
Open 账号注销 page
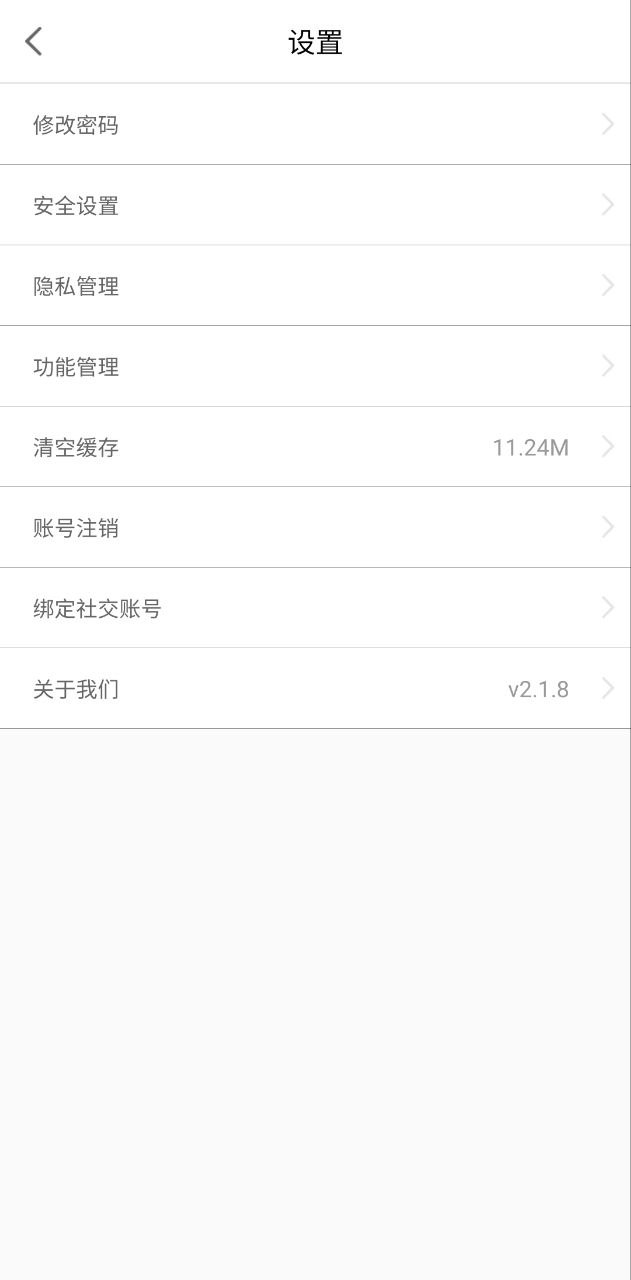(x=315, y=528)
